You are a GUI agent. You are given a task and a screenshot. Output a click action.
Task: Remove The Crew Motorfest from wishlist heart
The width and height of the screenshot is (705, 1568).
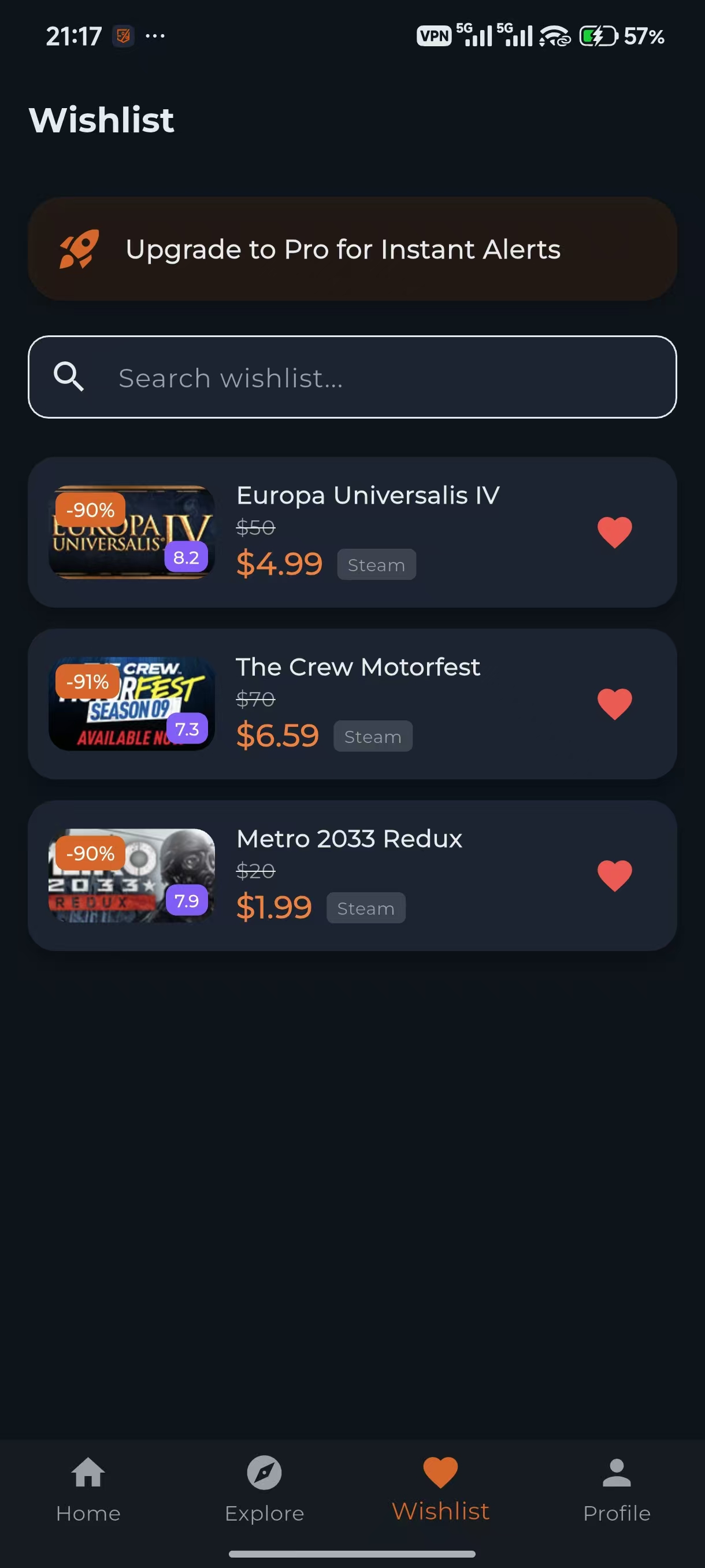614,703
